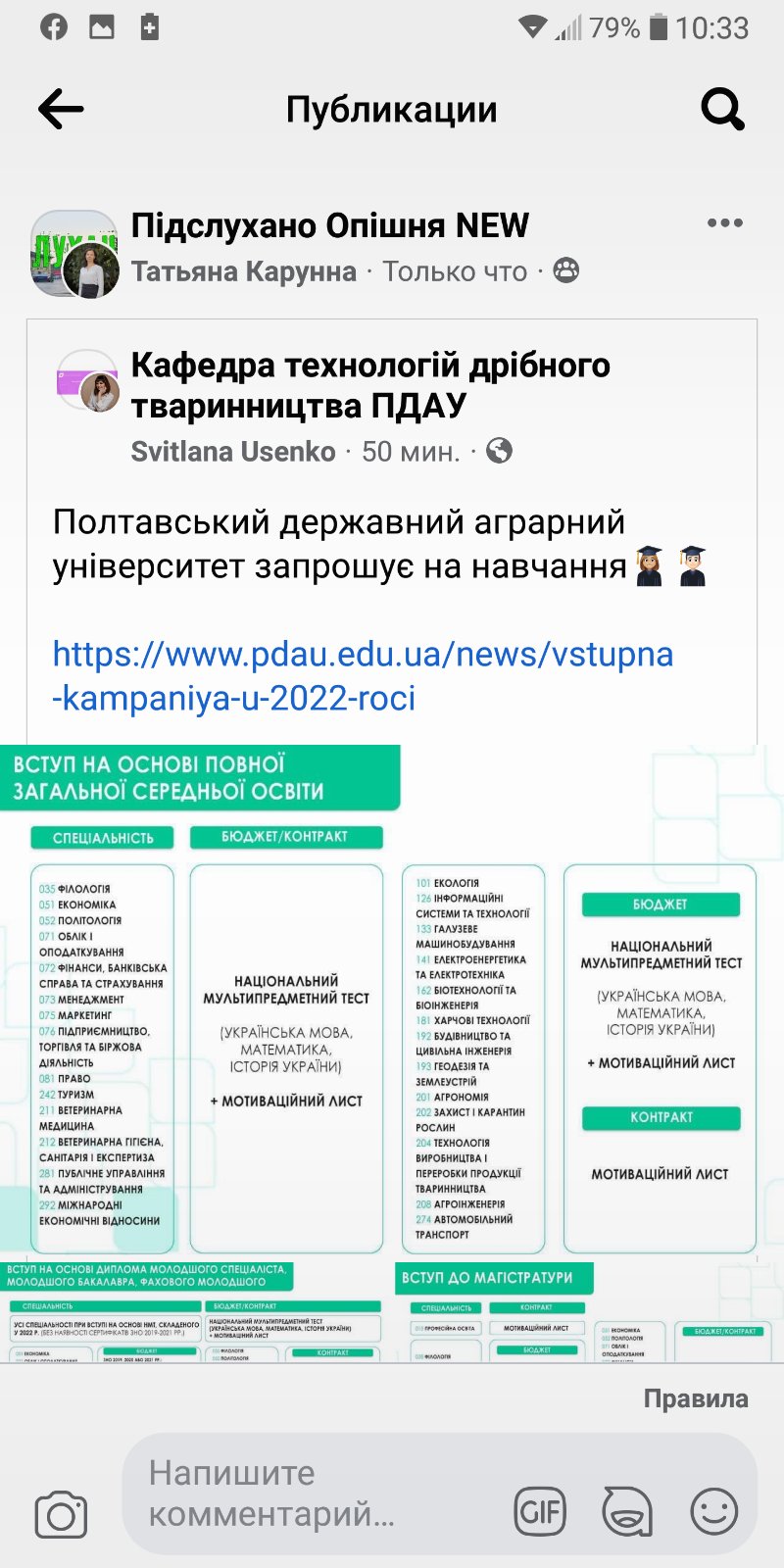Open Татьяна Карунна's profile
The image size is (784, 1568).
tap(244, 271)
